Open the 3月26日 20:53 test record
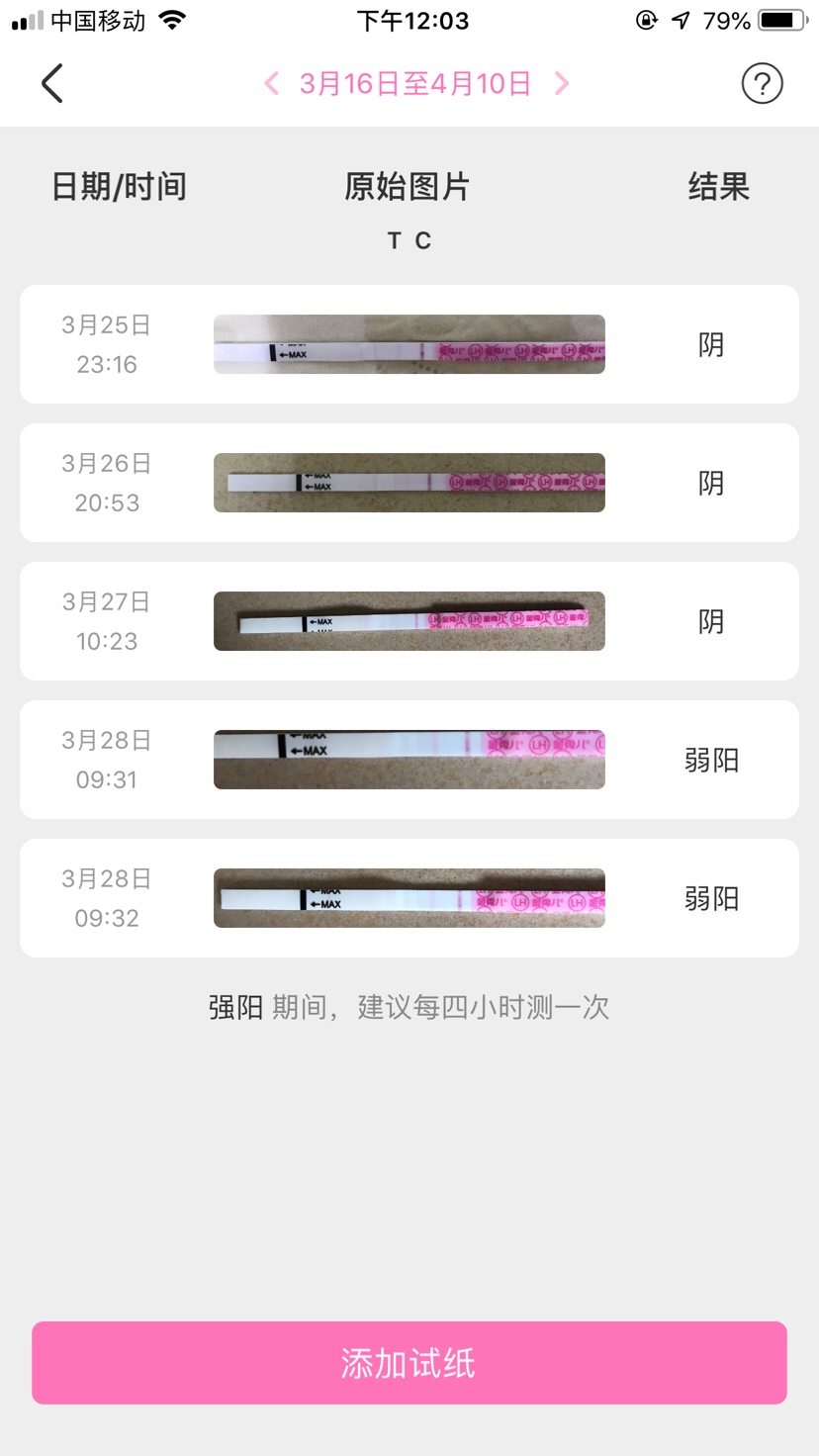The height and width of the screenshot is (1456, 819). 409,483
